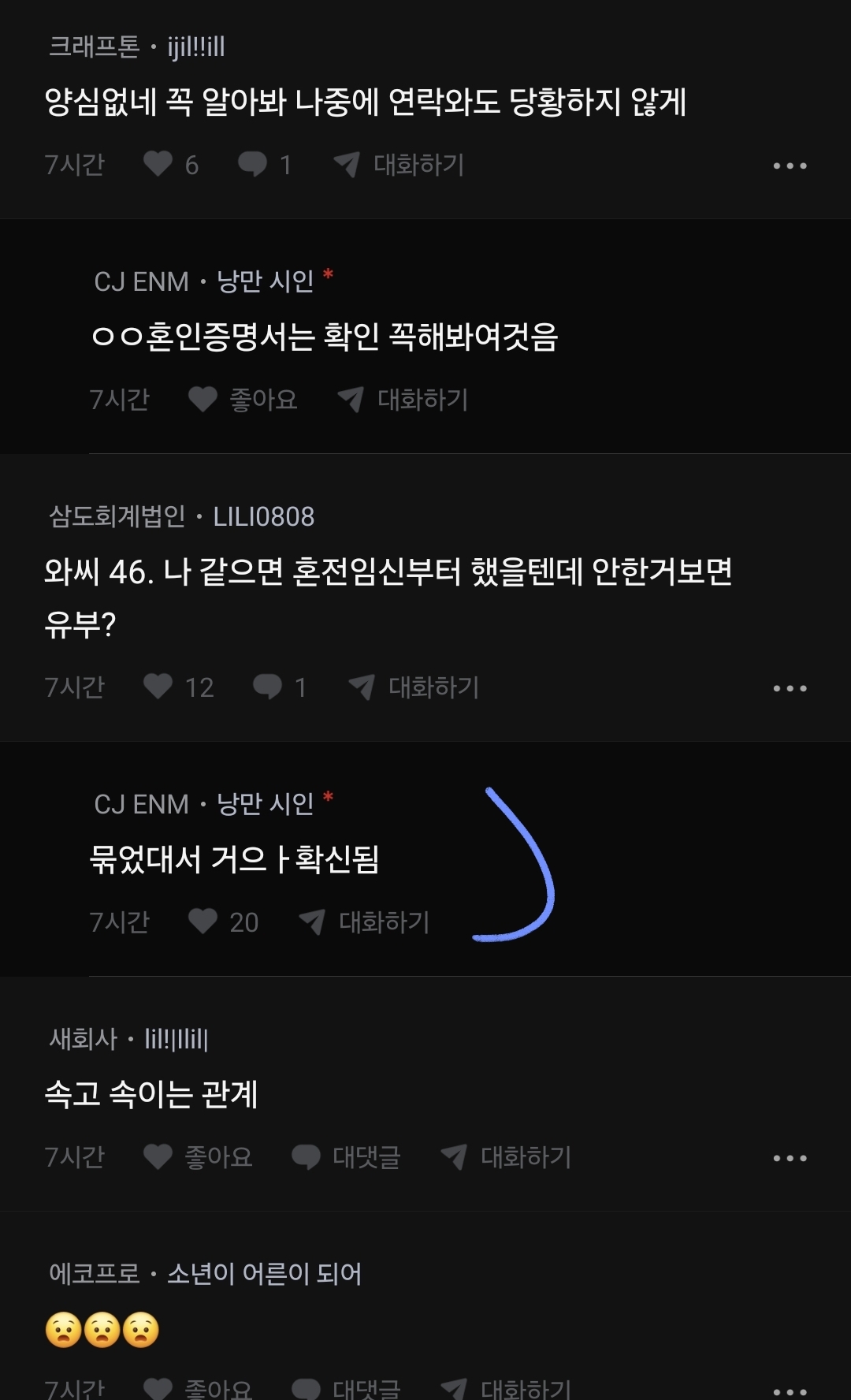Tap 대화하기 under the 혼인증명서 reply
Viewport: 851px width, 1400px height.
coord(403,400)
